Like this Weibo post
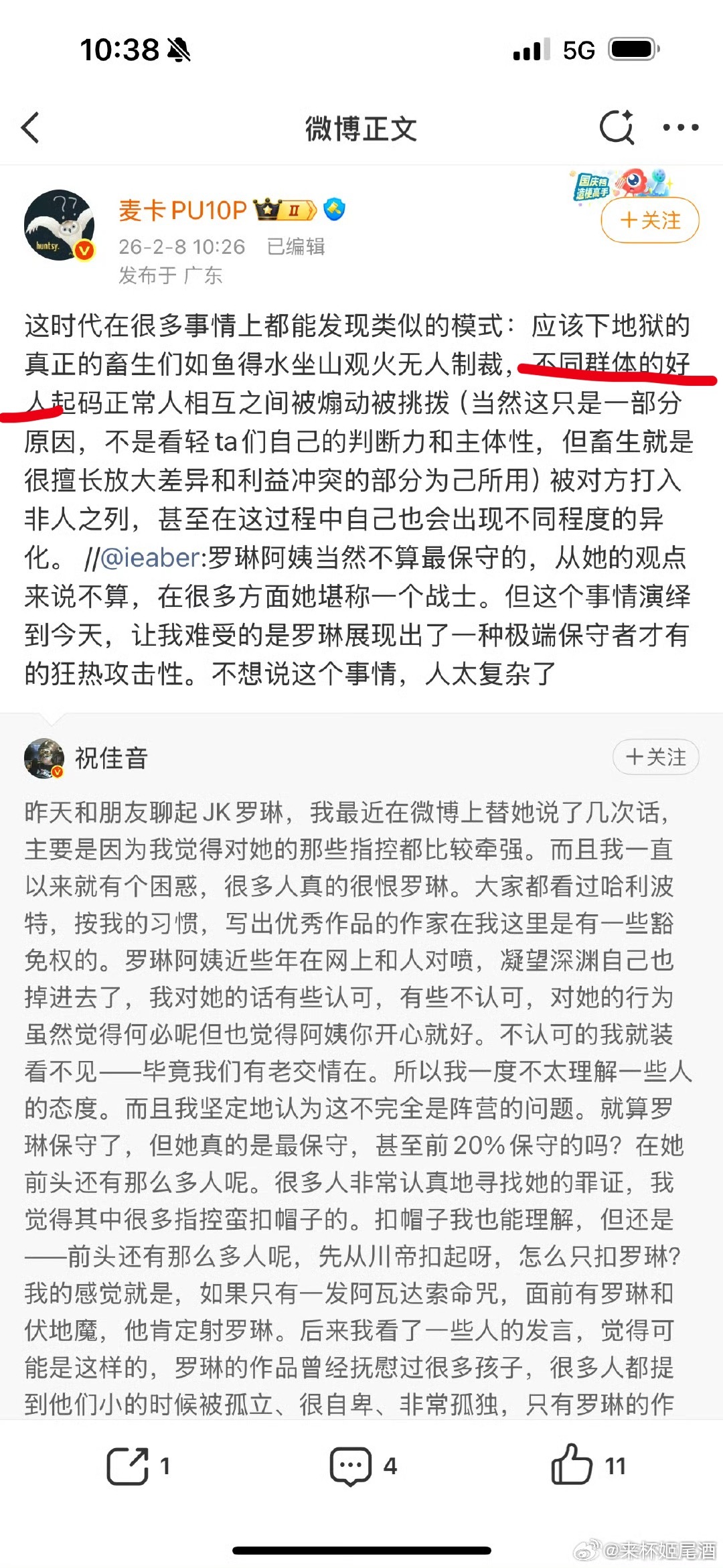 (586, 1466)
